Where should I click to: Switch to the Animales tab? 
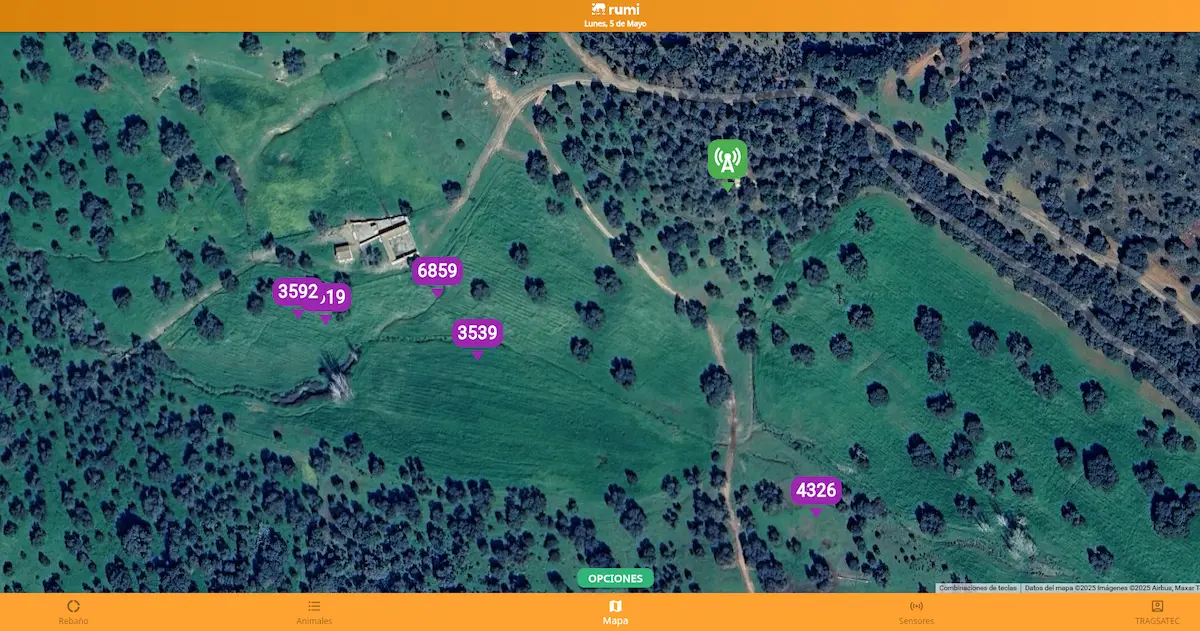(x=314, y=612)
